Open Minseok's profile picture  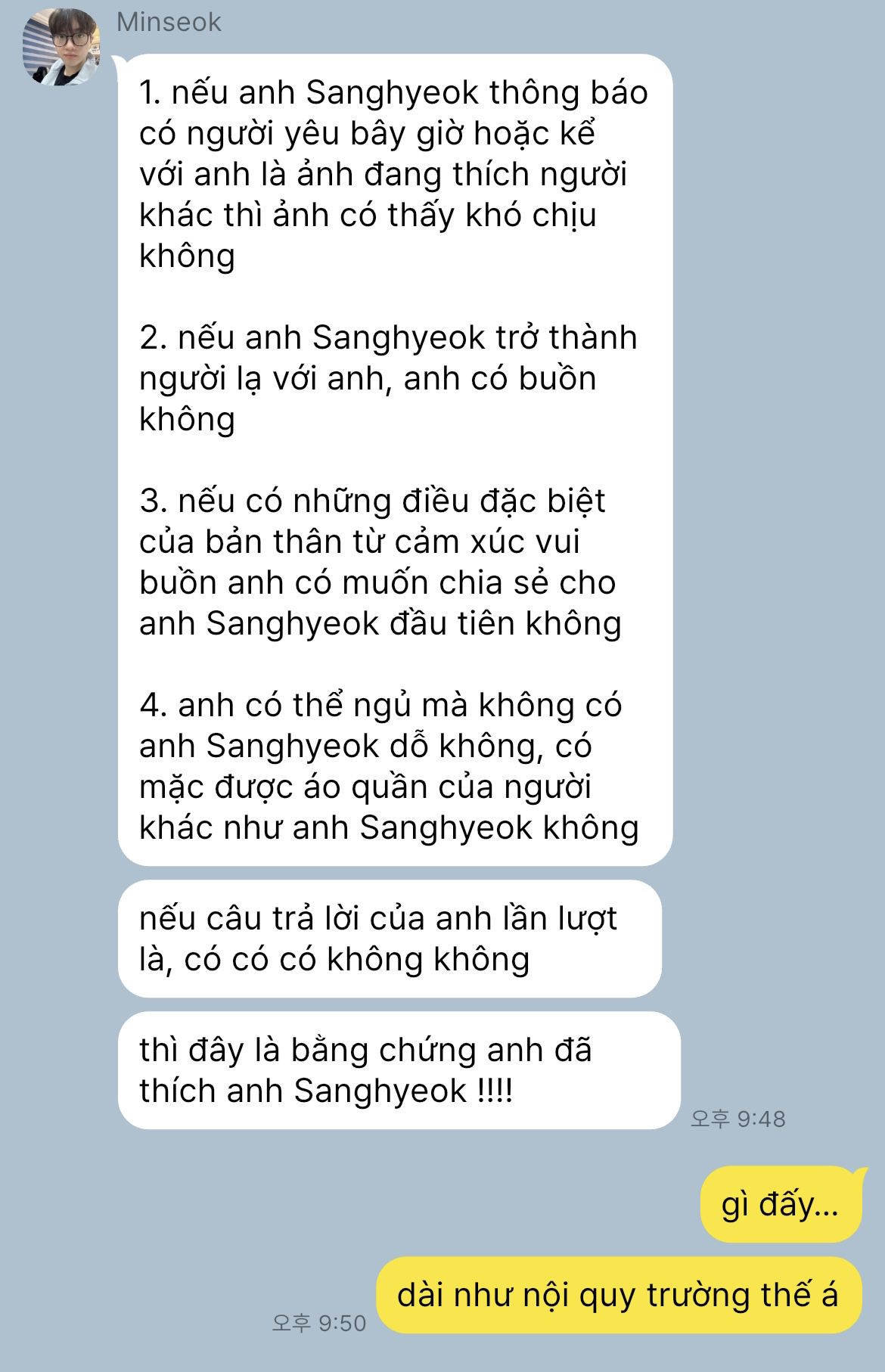tap(62, 47)
